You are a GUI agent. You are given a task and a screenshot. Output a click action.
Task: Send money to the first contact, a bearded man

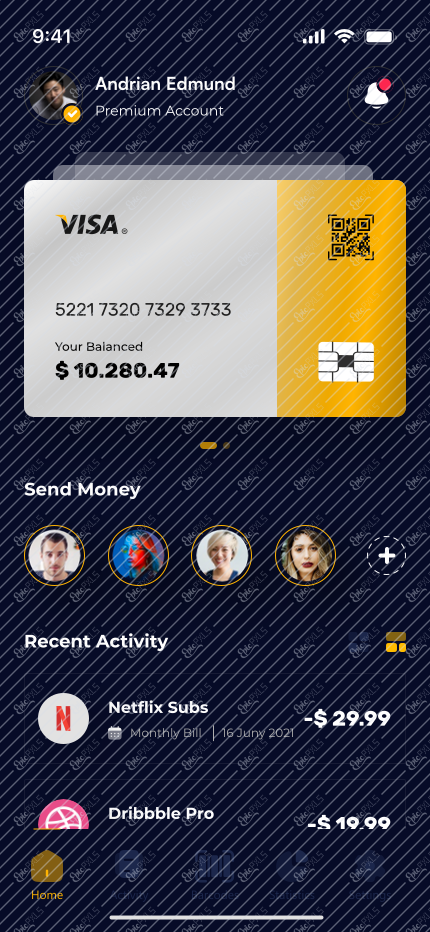[54, 556]
